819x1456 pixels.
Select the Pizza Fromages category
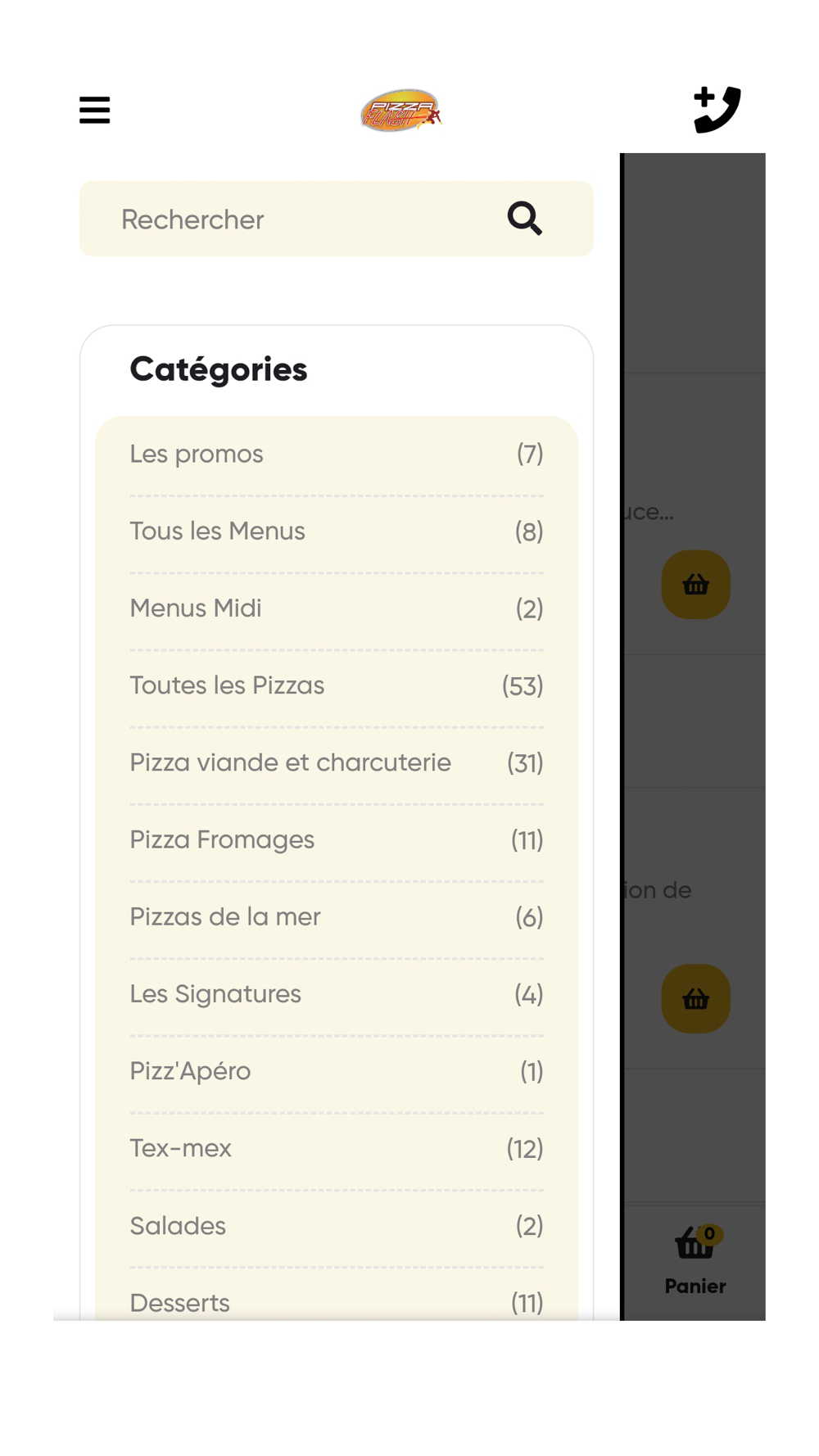[x=336, y=839]
